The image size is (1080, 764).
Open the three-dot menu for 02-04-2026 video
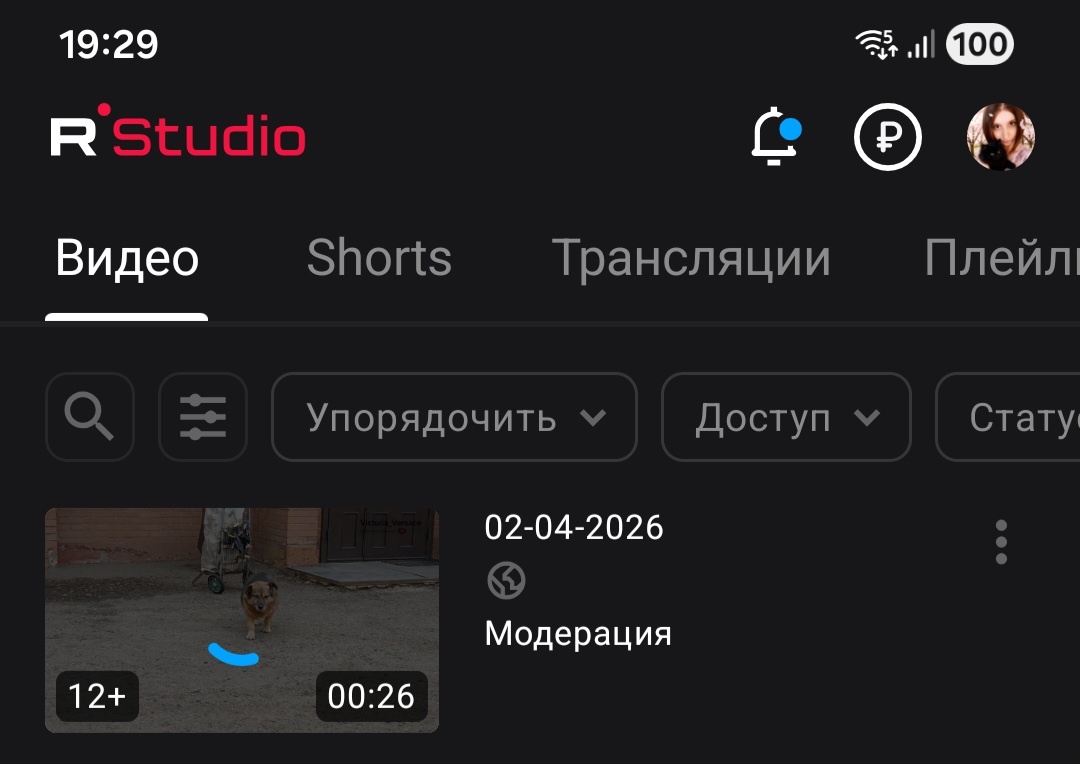[1001, 543]
